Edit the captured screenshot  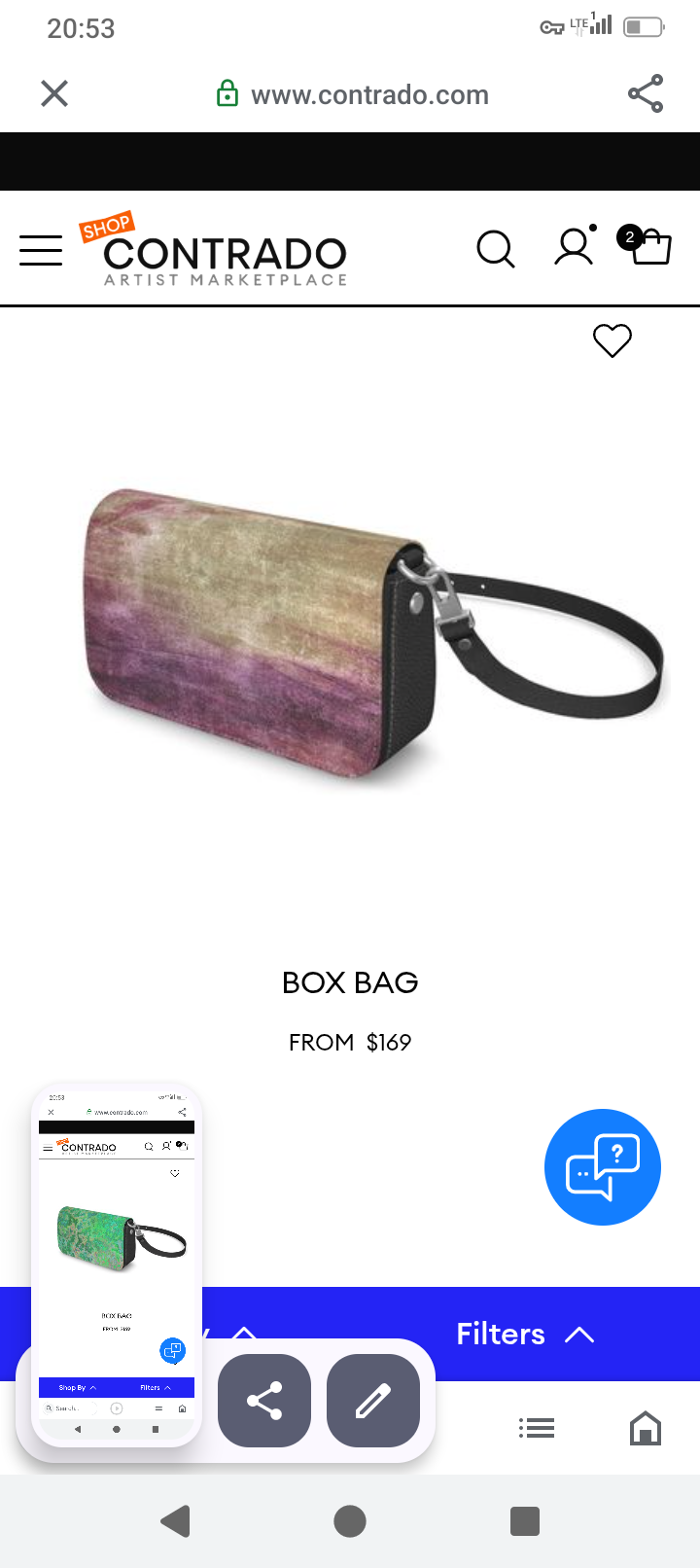(373, 1401)
